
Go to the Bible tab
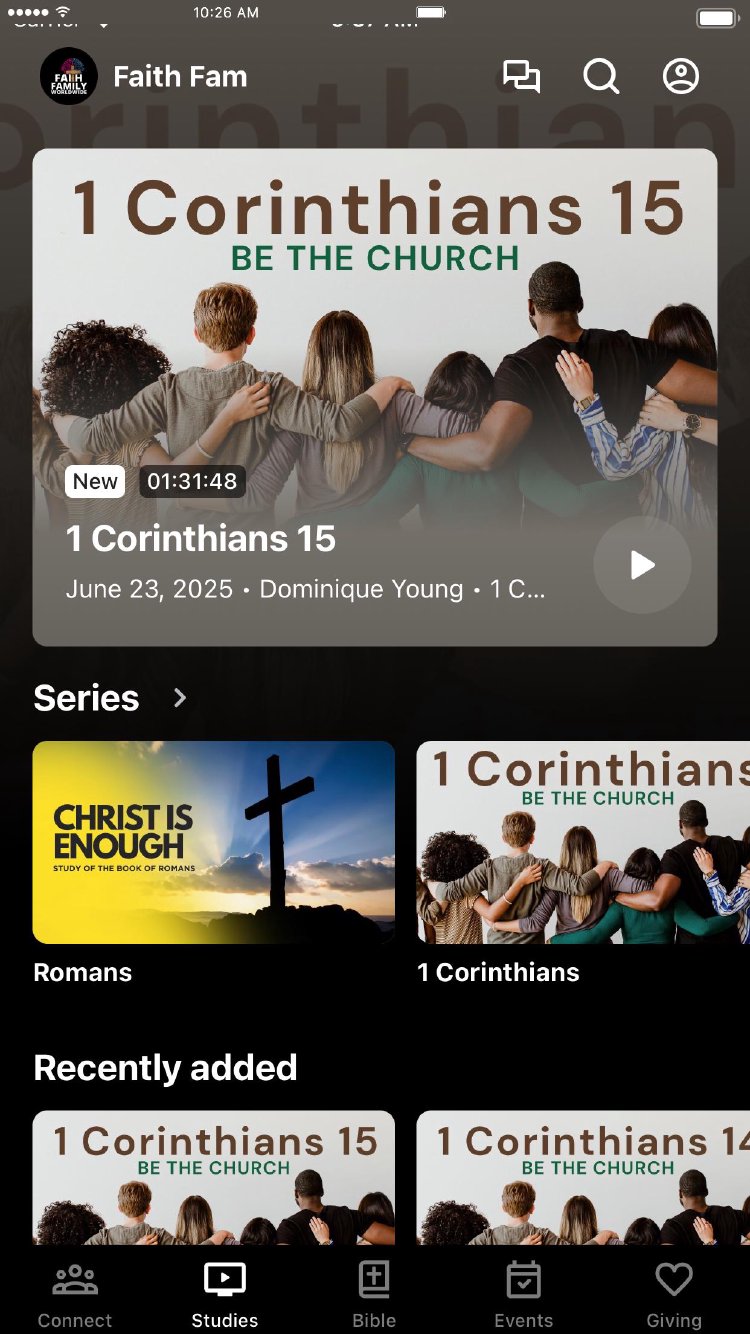[x=374, y=1294]
